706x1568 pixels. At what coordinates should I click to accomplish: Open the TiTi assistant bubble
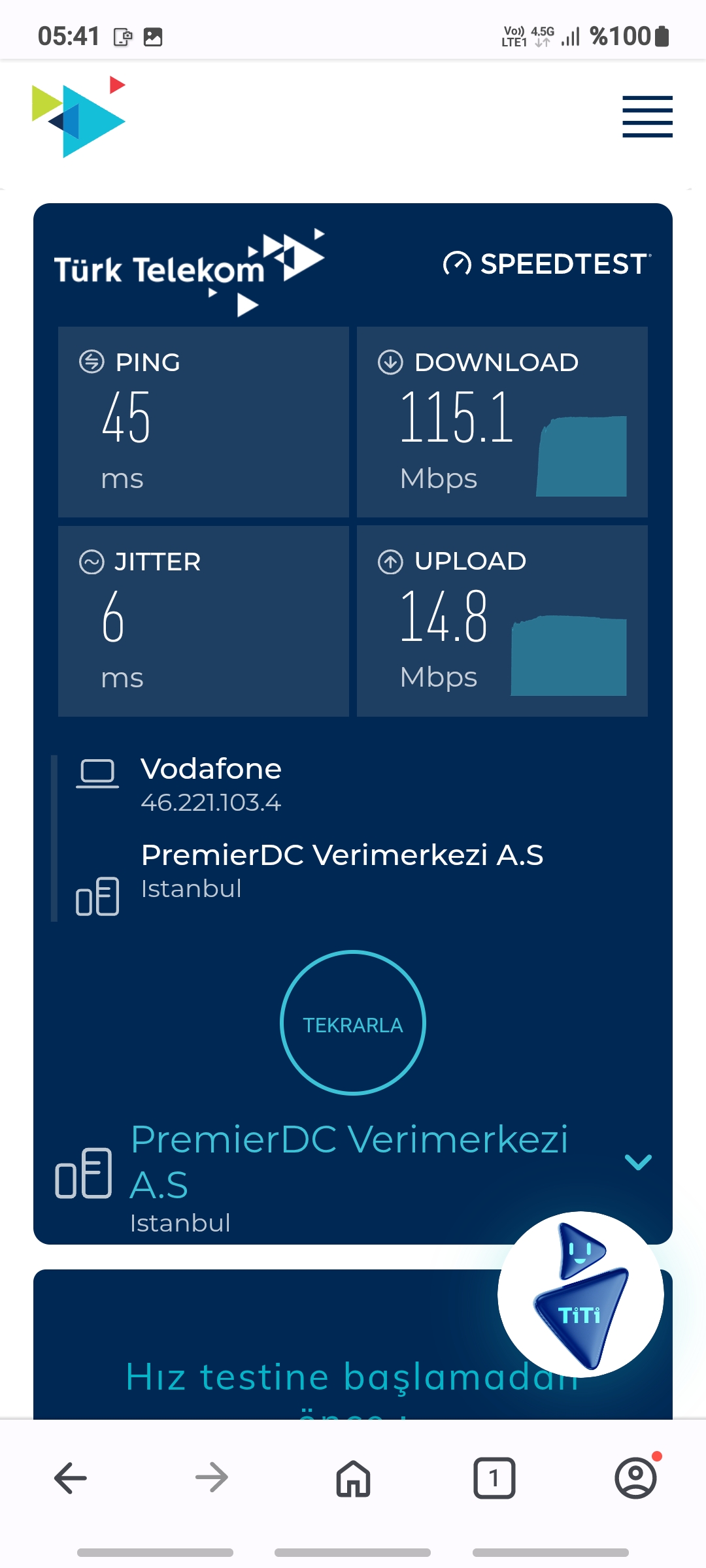[x=580, y=1295]
